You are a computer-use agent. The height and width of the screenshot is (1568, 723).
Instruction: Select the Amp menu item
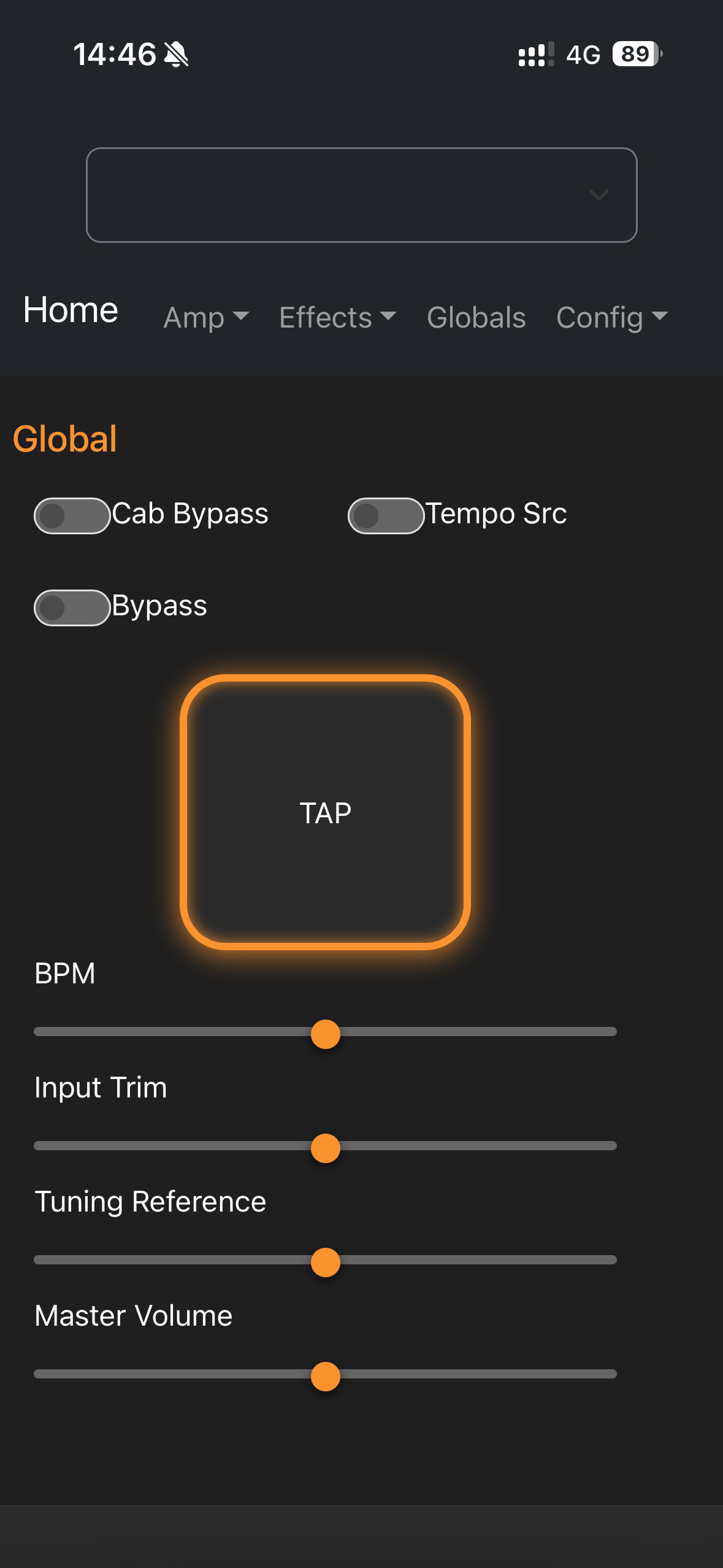point(206,318)
